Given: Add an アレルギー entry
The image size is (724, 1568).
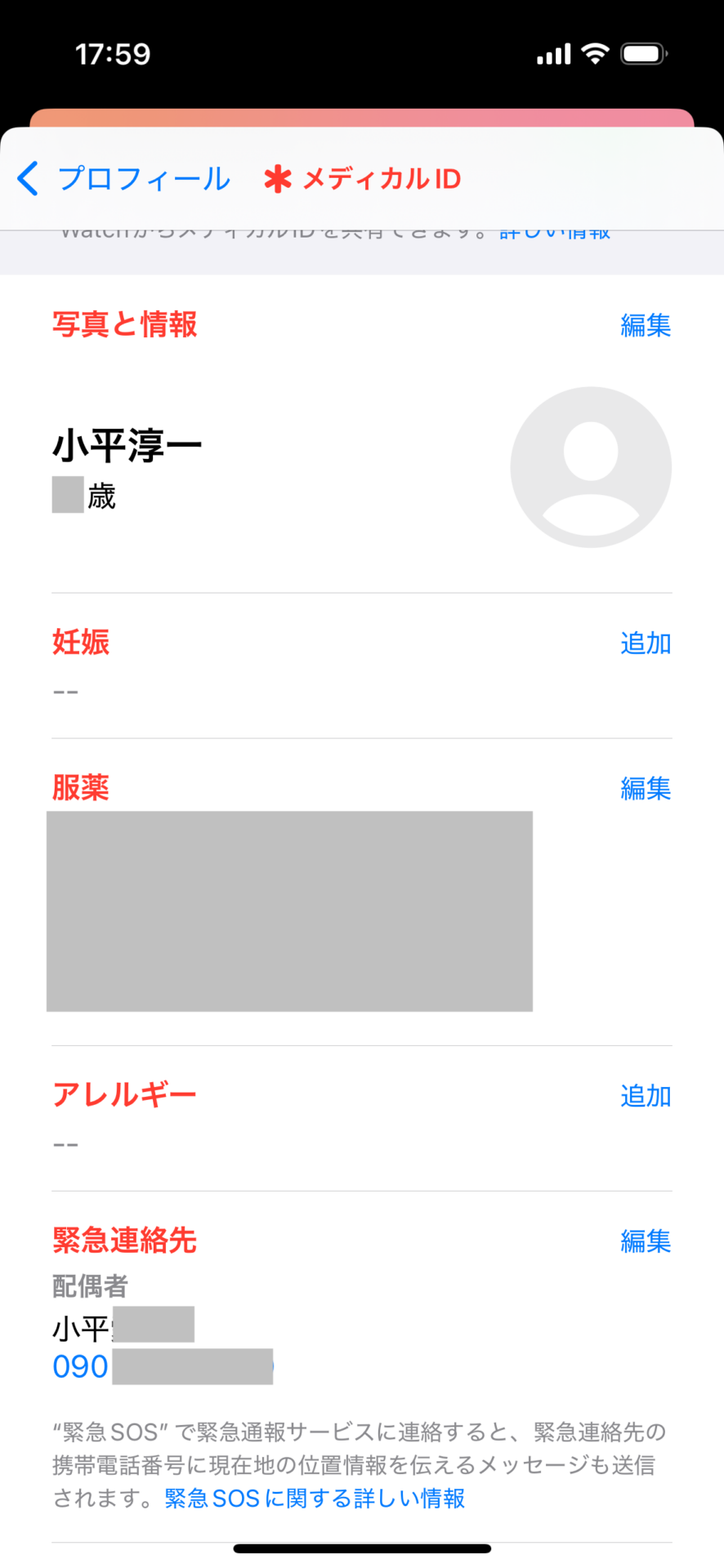Looking at the screenshot, I should 645,1096.
